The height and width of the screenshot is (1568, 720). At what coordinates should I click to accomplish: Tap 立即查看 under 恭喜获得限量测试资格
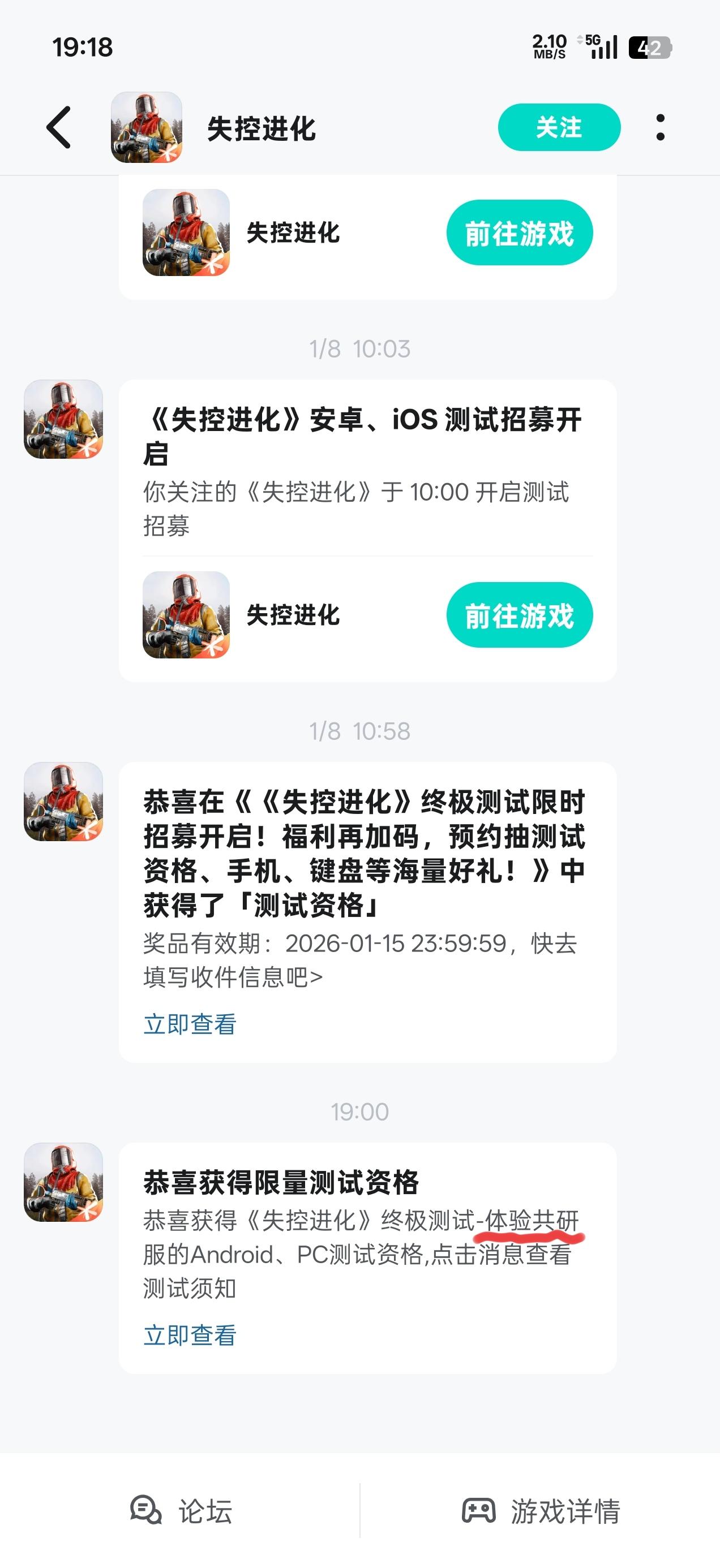coord(190,1335)
